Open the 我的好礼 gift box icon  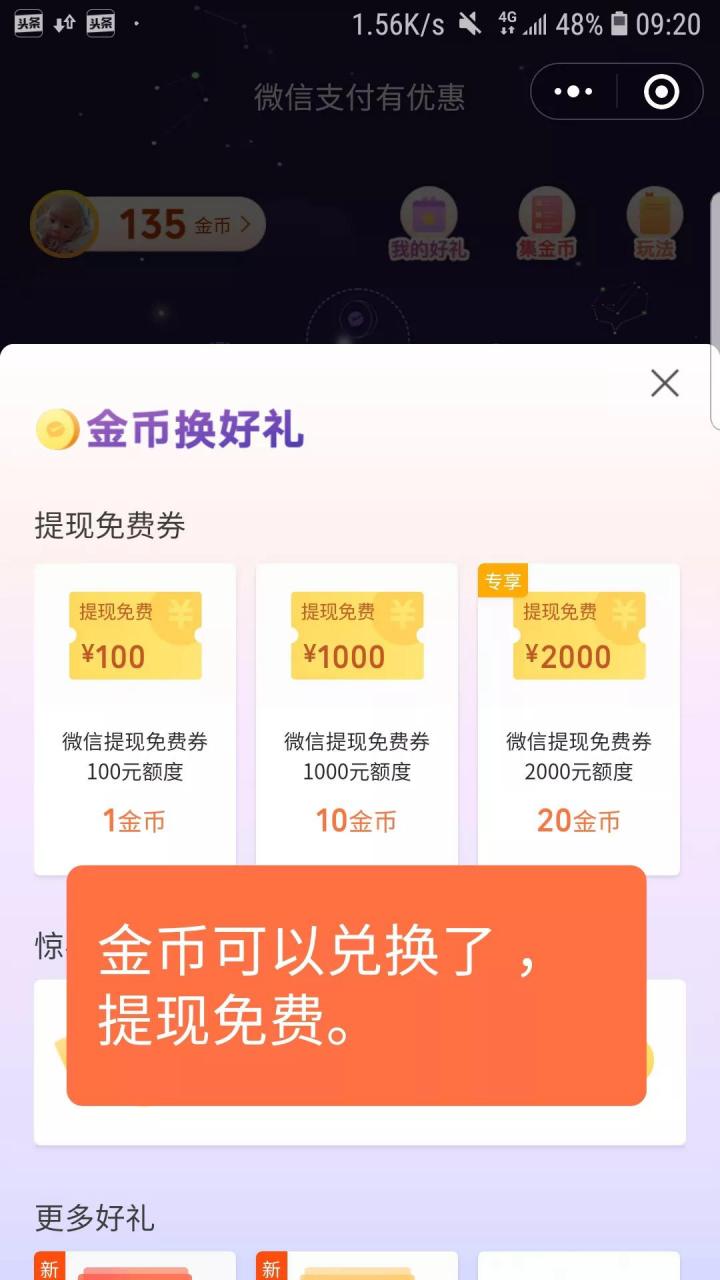[x=430, y=215]
